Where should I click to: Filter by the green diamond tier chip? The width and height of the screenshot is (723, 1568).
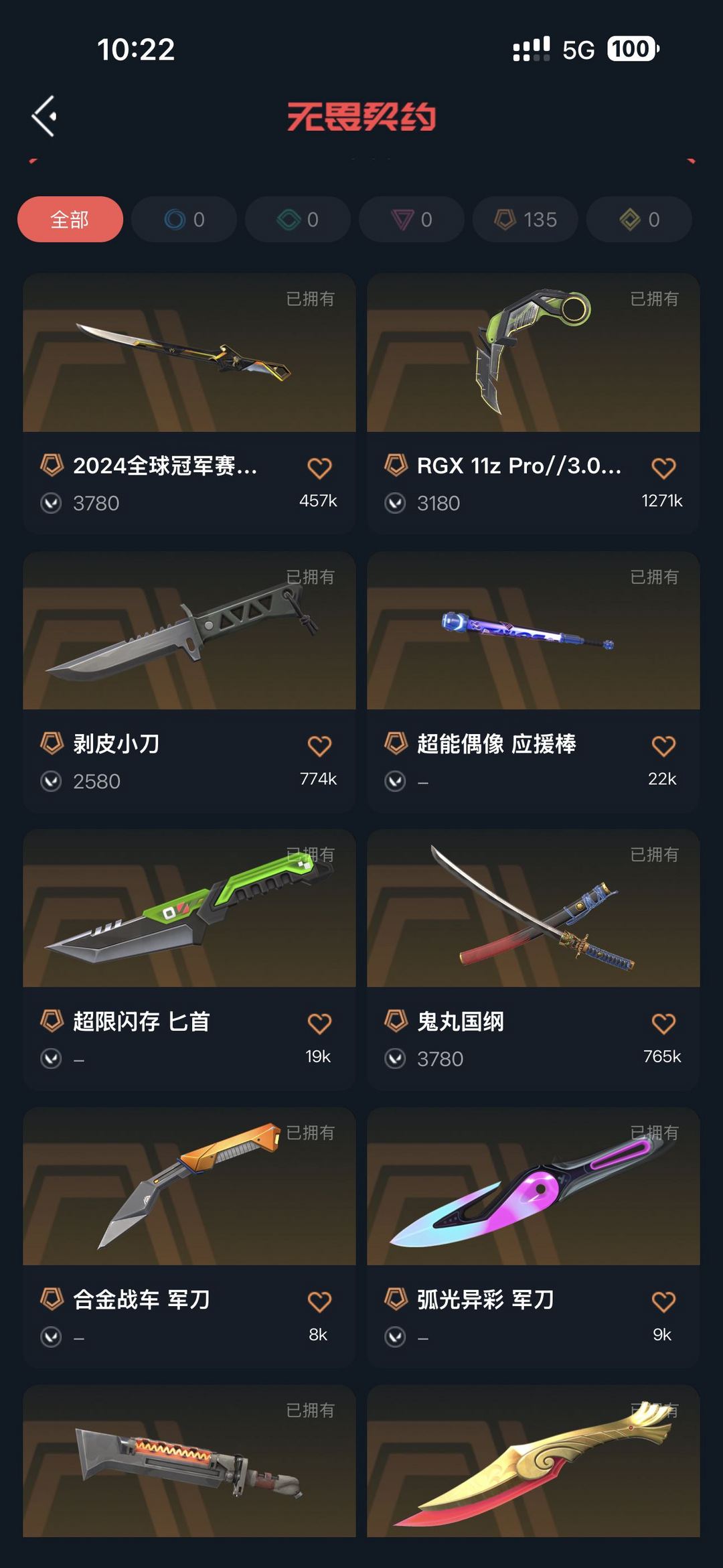point(298,219)
